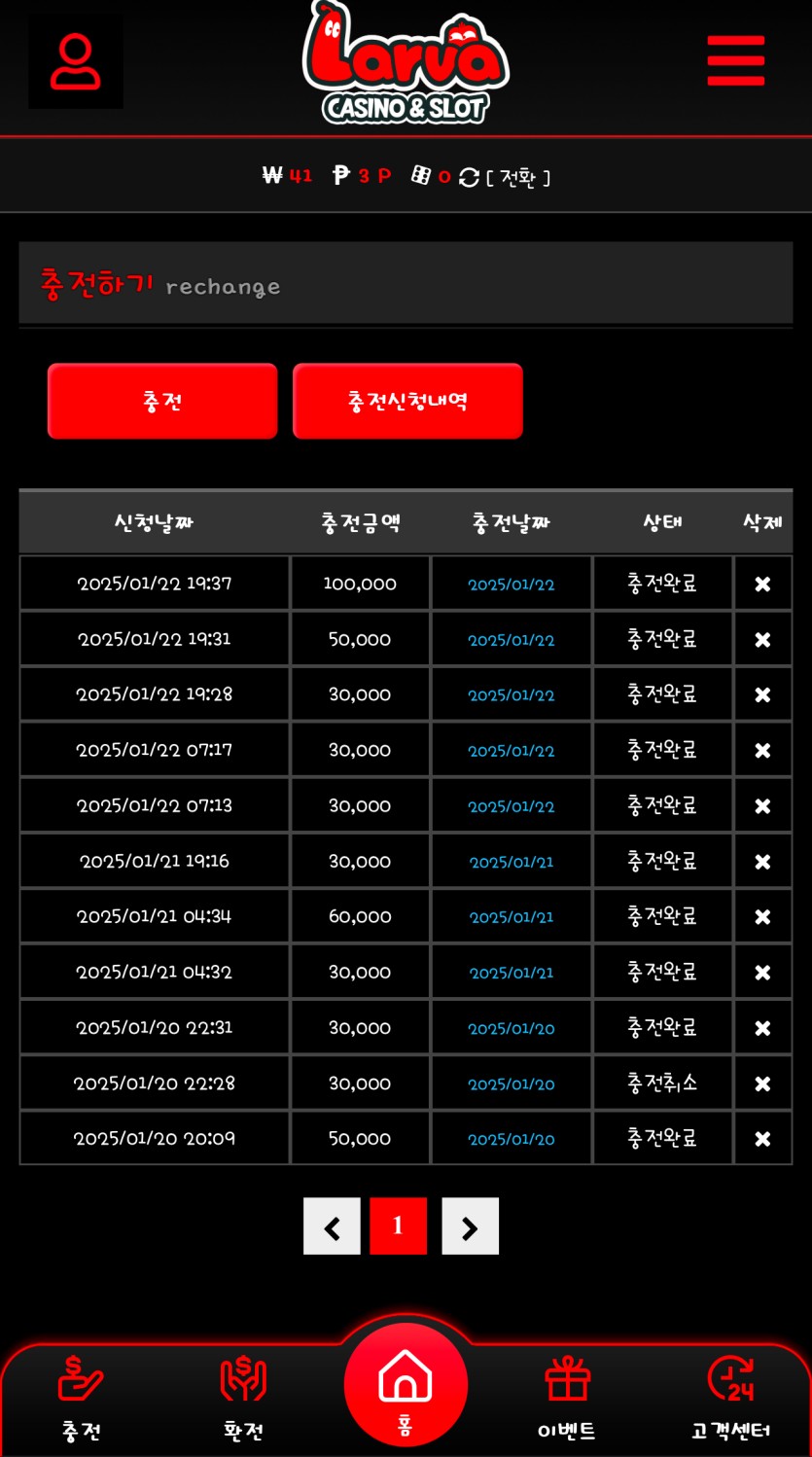This screenshot has height=1457, width=812.
Task: Select page 1
Action: [x=398, y=1226]
